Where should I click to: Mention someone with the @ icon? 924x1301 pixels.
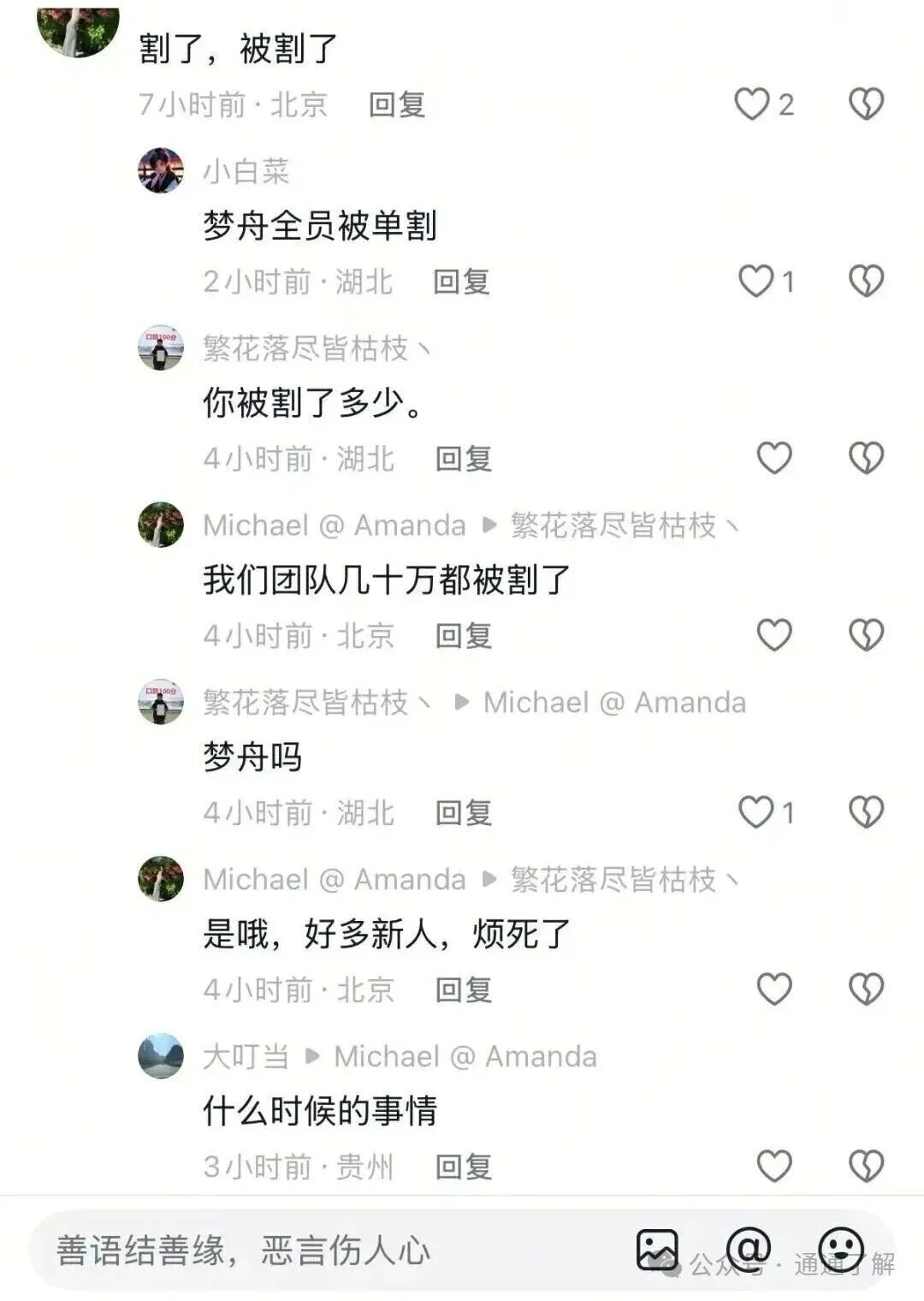[x=749, y=1248]
